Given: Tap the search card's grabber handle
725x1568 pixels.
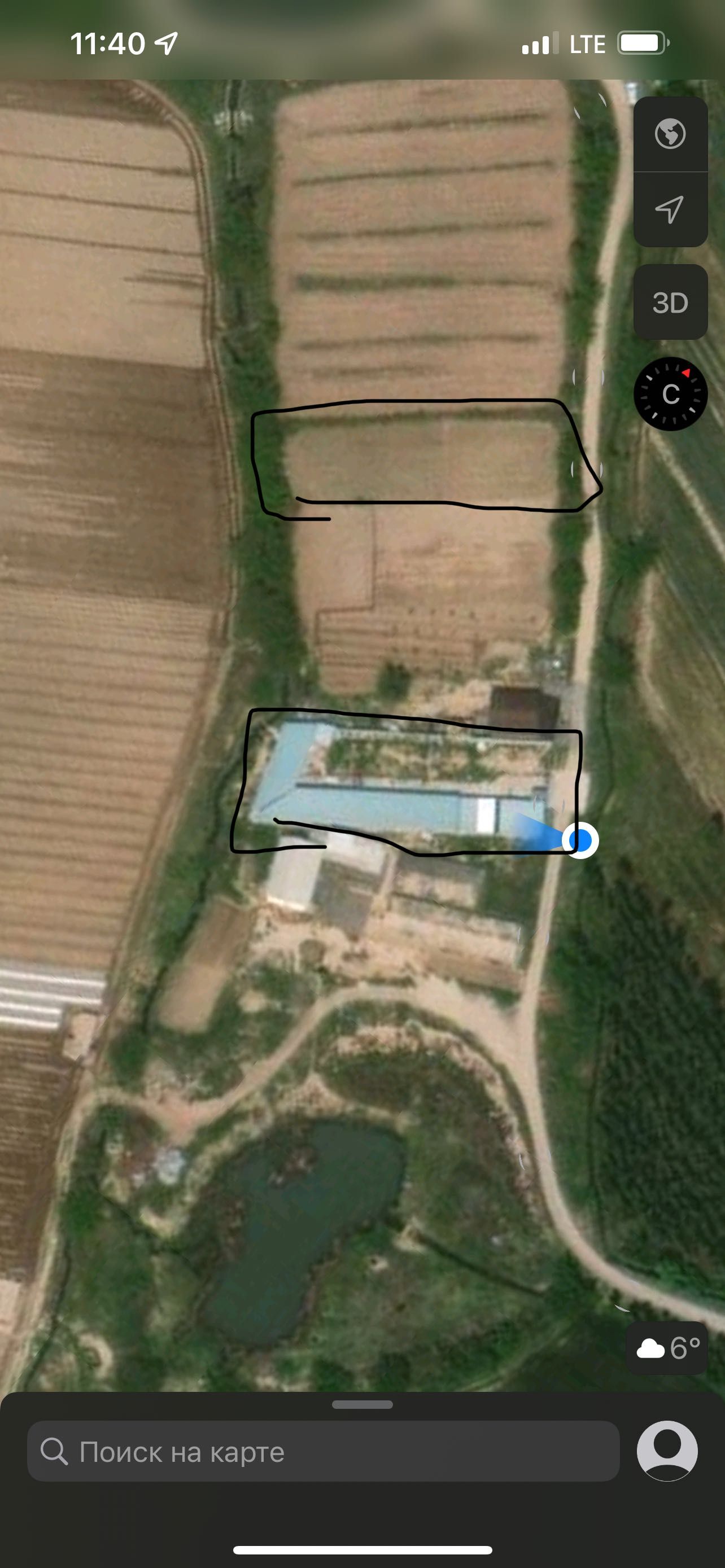Looking at the screenshot, I should pyautogui.click(x=362, y=1405).
